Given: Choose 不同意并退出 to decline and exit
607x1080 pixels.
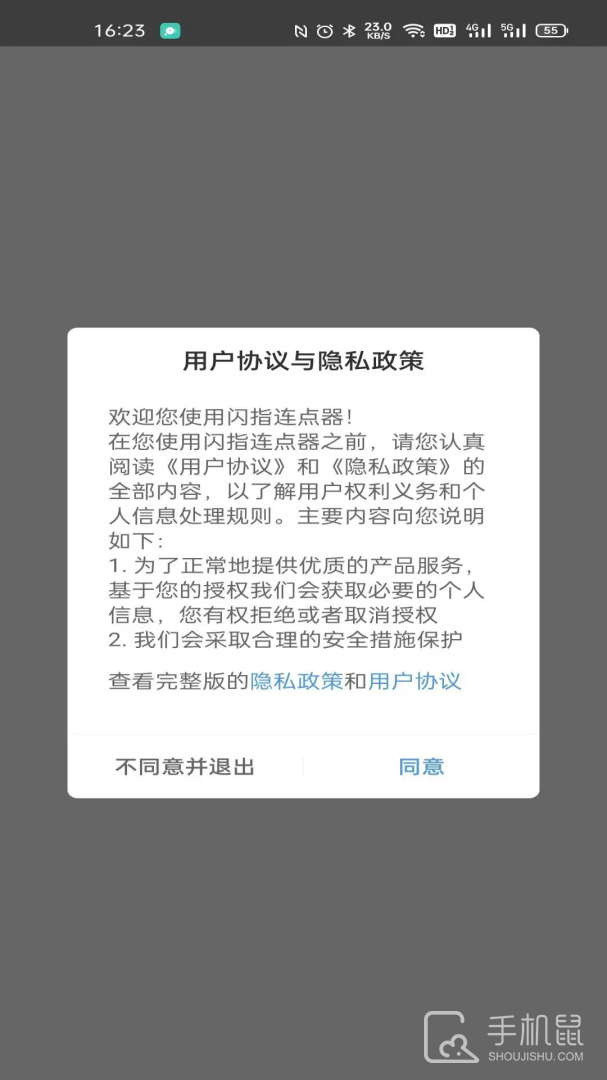Looking at the screenshot, I should [185, 767].
